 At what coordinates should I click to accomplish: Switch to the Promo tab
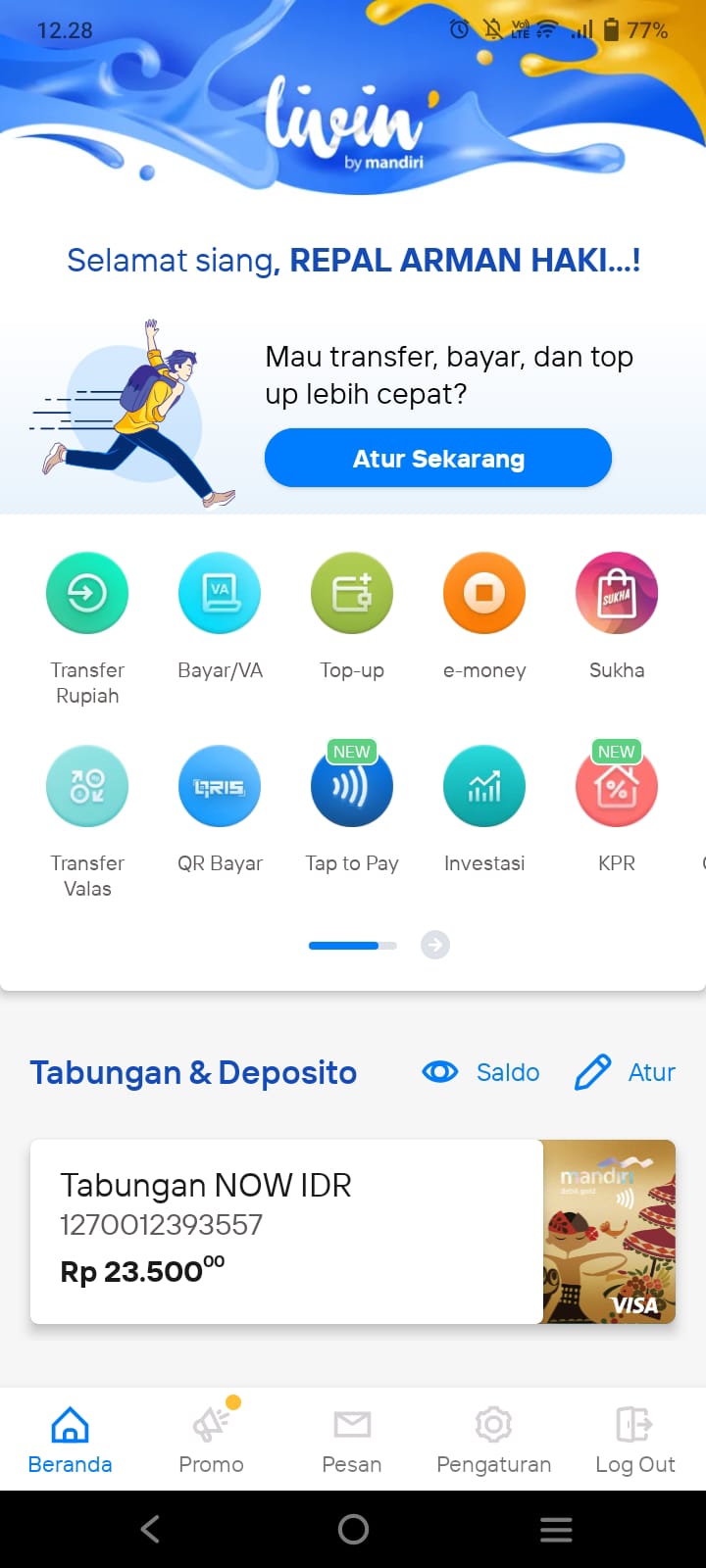pos(212,1439)
